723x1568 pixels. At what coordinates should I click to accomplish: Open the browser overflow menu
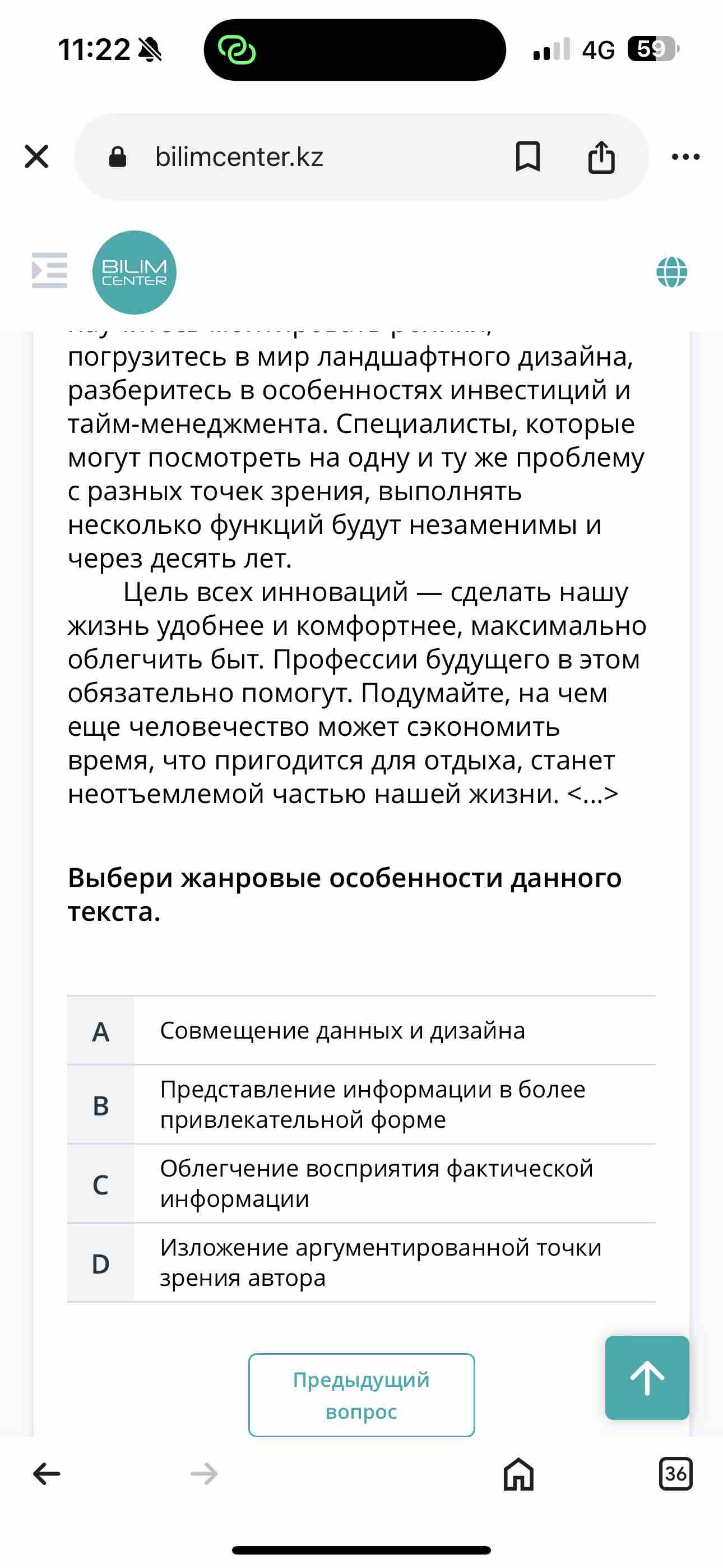(686, 156)
